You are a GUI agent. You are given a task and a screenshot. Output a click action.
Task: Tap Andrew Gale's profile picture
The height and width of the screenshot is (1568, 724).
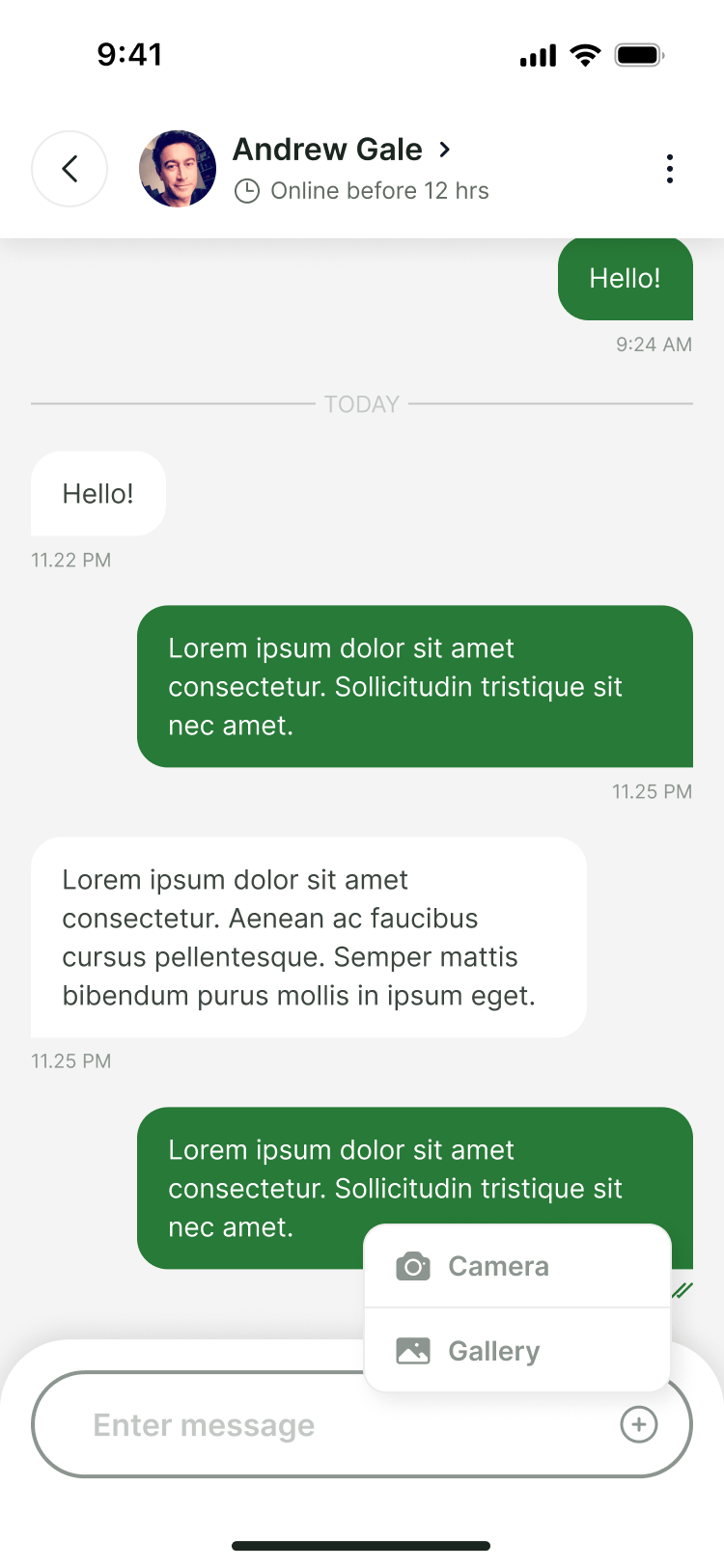[178, 168]
